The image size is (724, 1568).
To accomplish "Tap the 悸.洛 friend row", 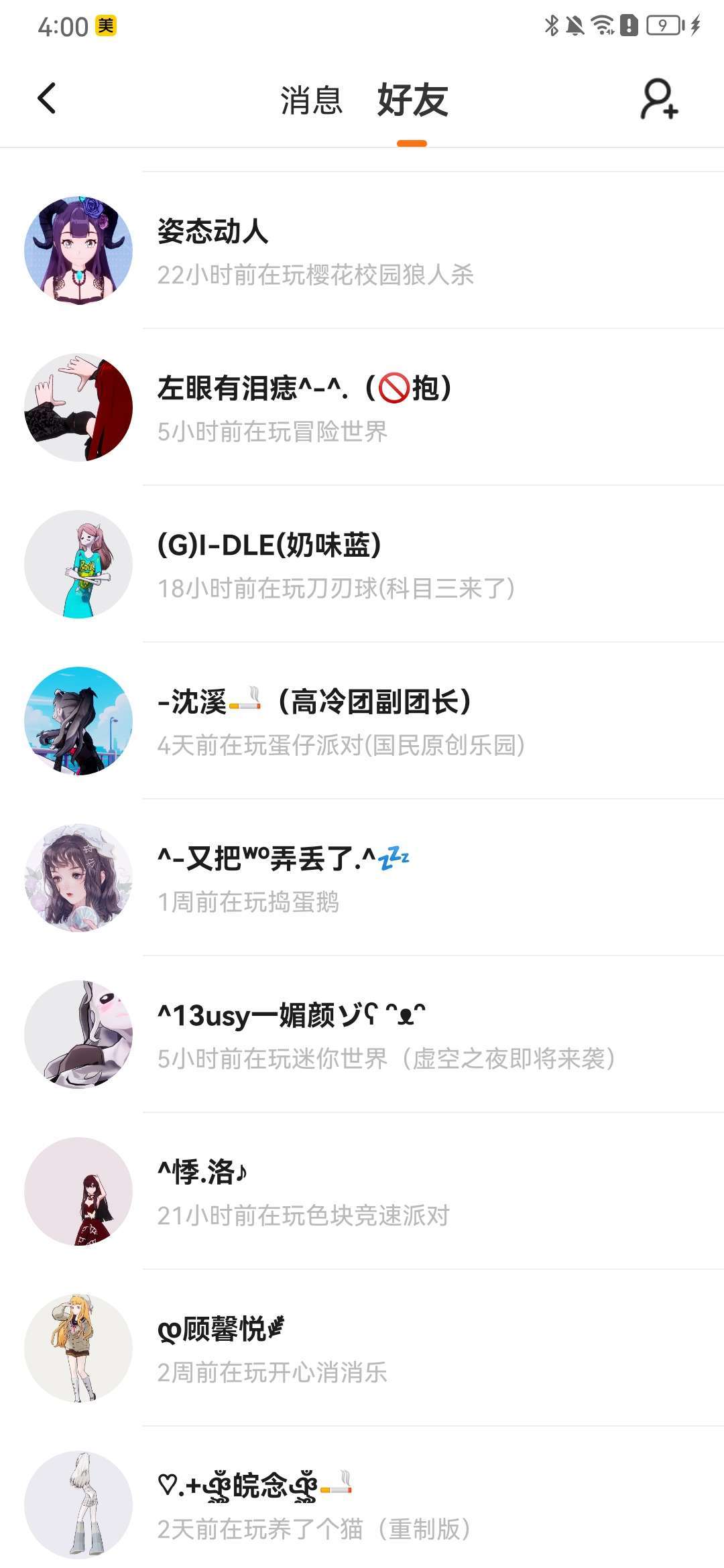I will click(x=362, y=1191).
